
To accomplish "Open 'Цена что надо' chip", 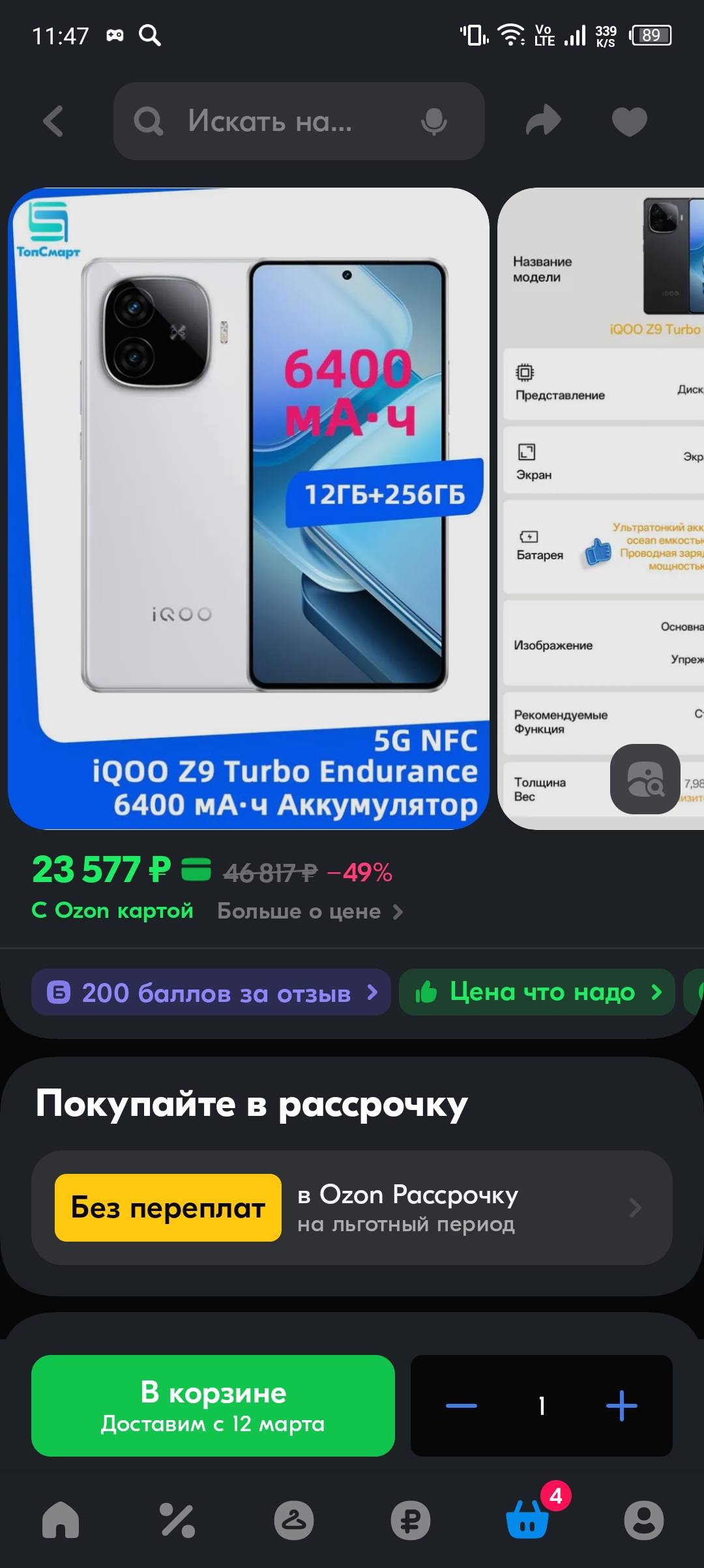I will (x=537, y=993).
